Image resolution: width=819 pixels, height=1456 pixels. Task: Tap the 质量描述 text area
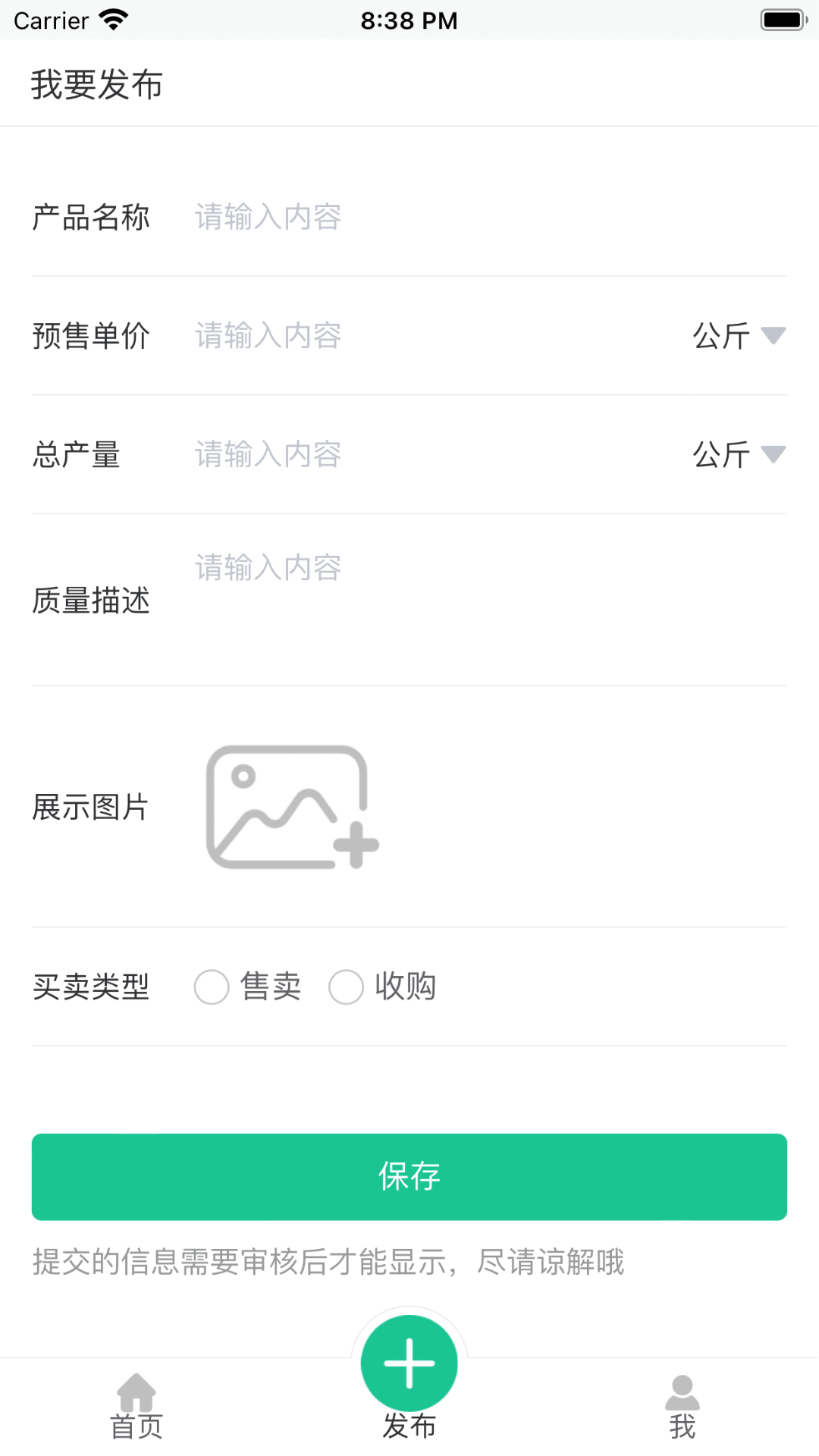485,599
